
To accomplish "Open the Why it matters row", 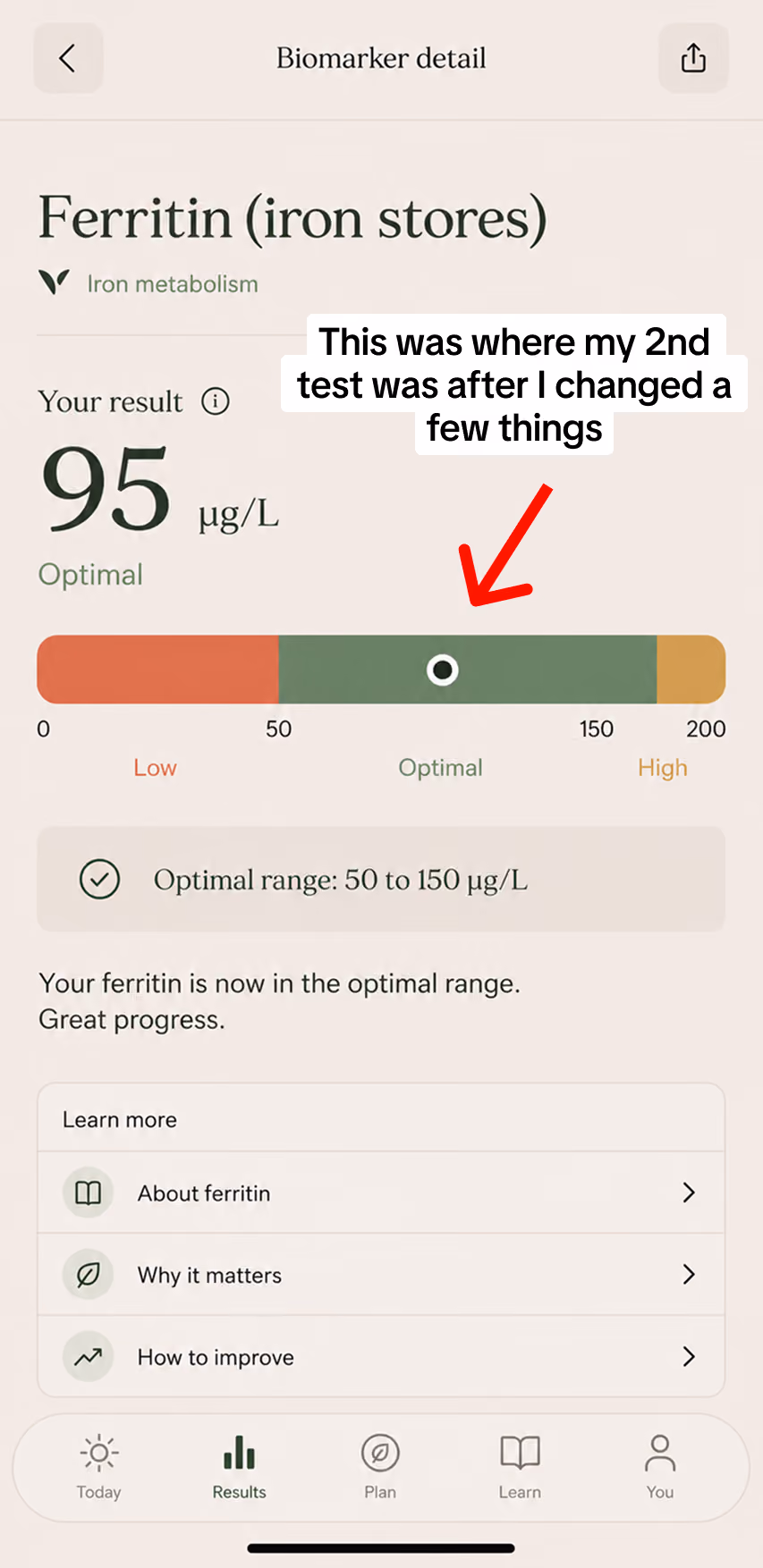I will tap(381, 1275).
